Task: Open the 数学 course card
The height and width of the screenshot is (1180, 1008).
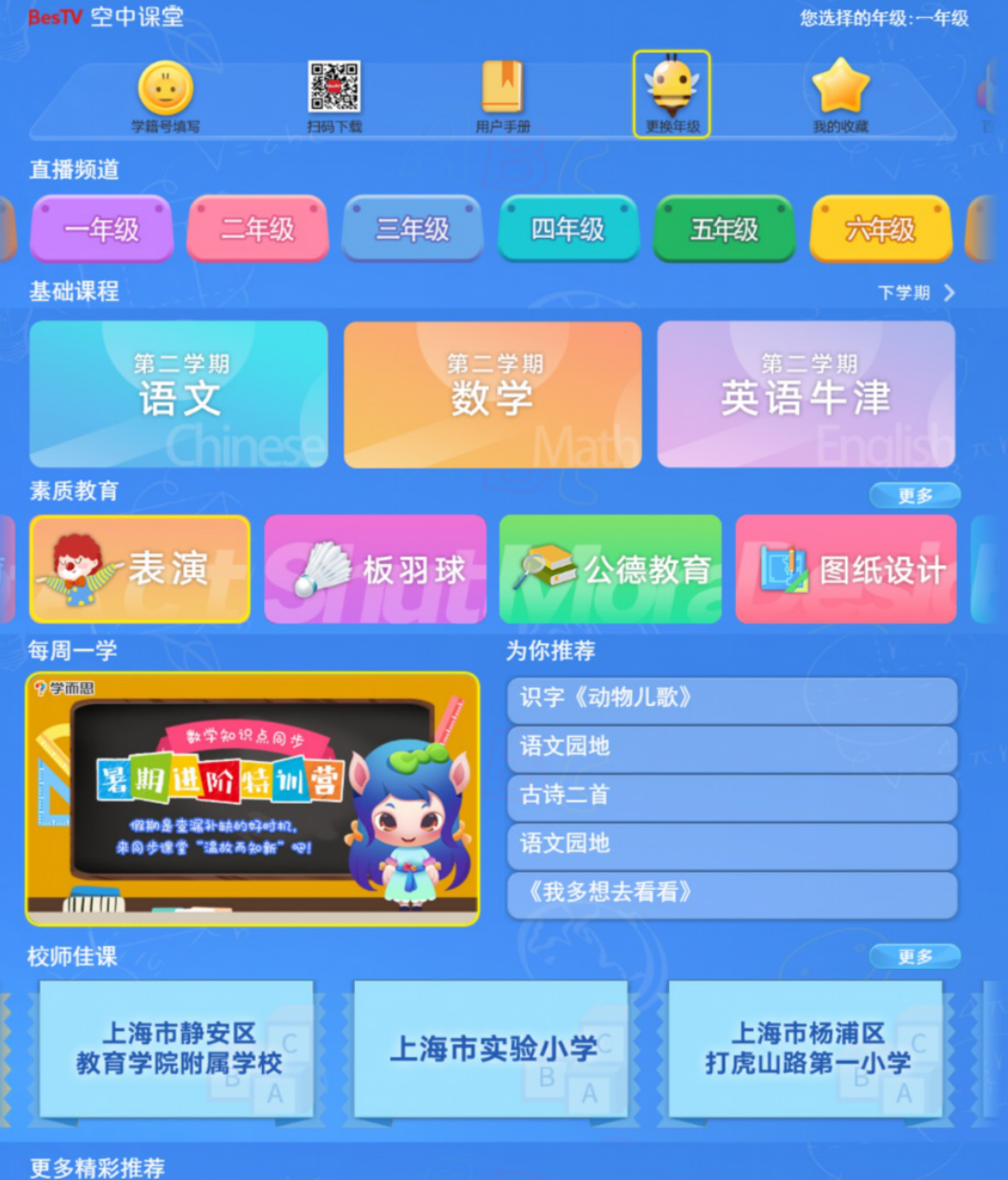Action: (x=492, y=394)
